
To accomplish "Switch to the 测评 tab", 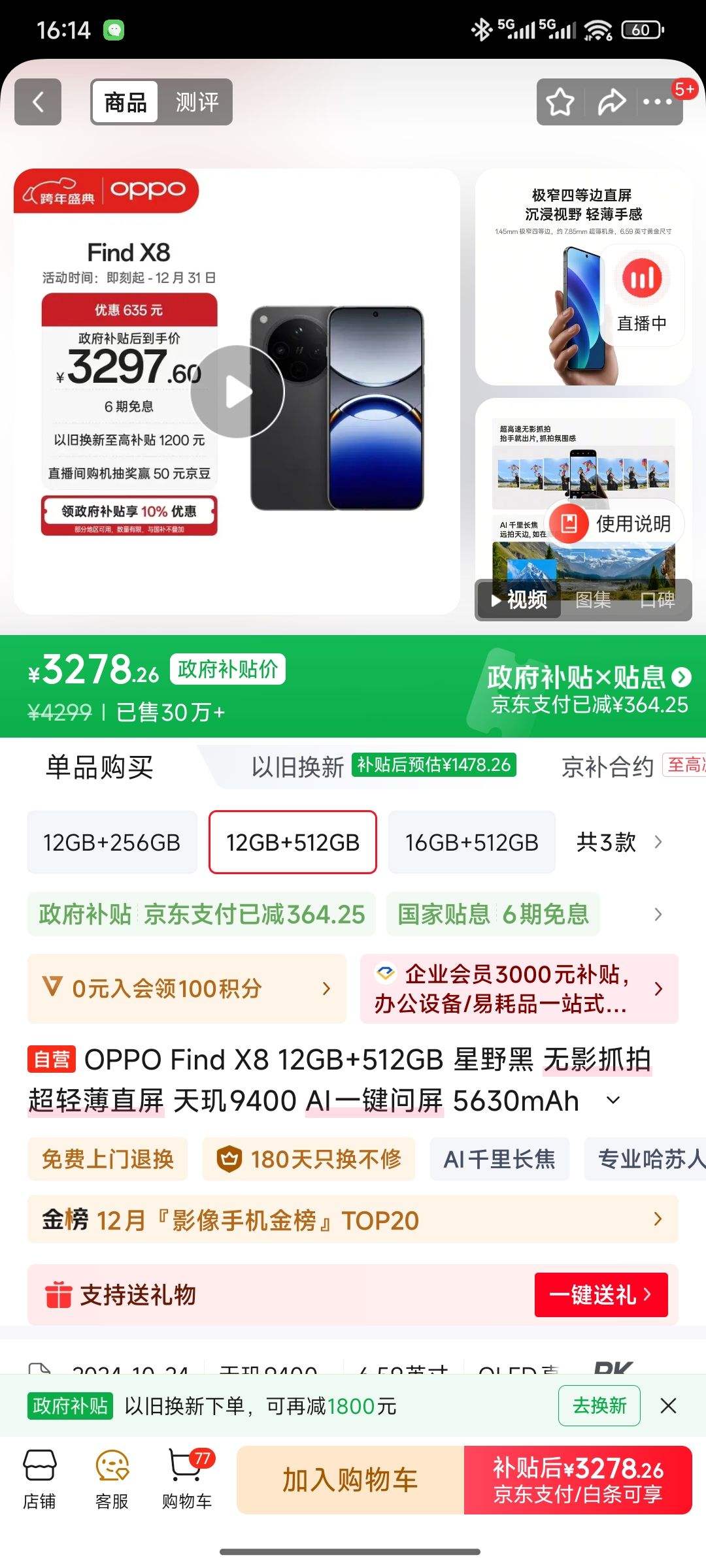I will 198,101.
